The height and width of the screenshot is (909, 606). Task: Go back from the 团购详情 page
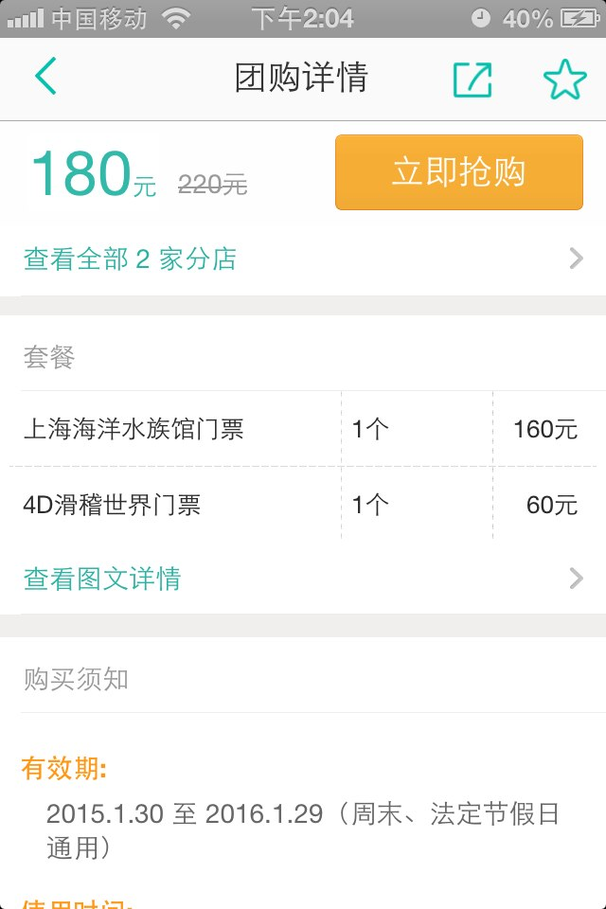[x=46, y=77]
